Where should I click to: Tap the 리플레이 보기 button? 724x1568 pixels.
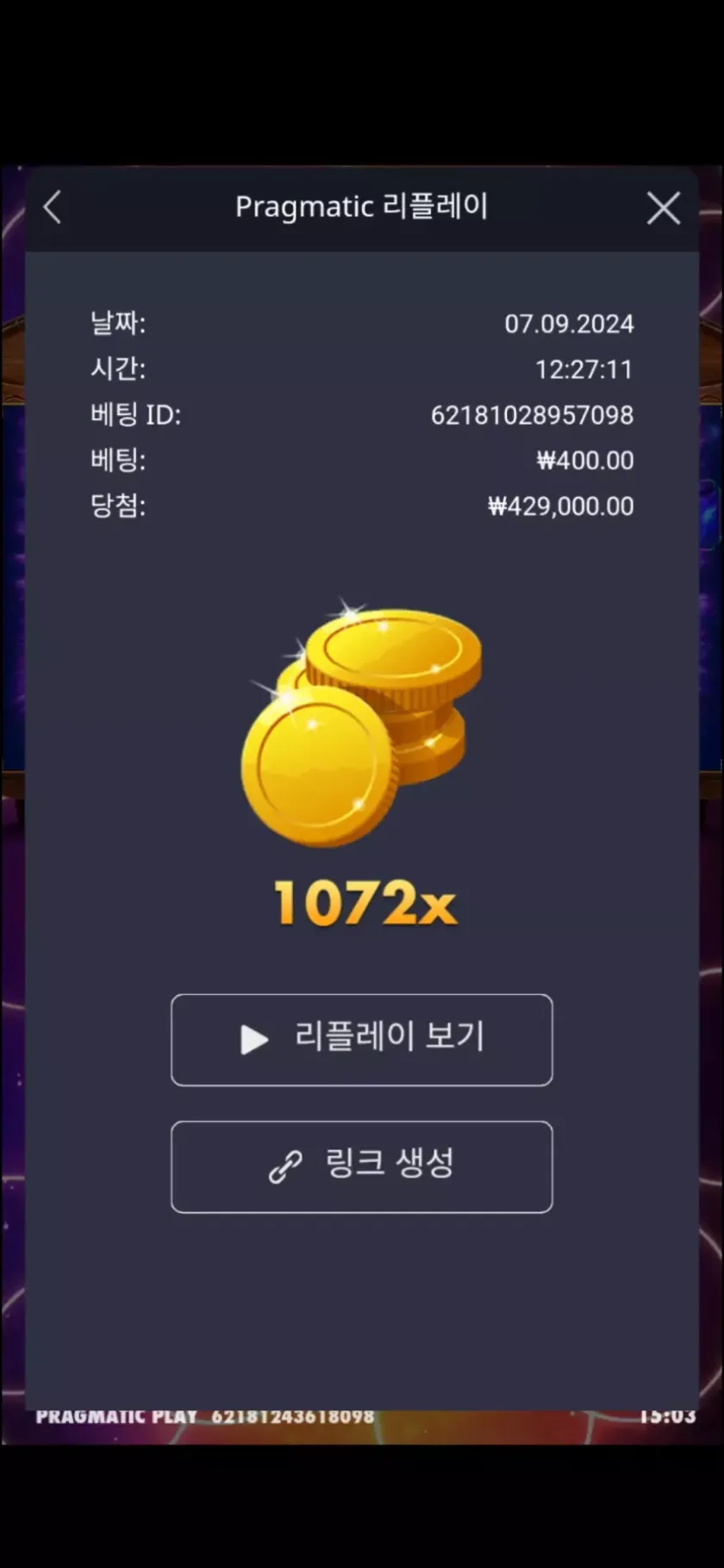pos(362,1039)
